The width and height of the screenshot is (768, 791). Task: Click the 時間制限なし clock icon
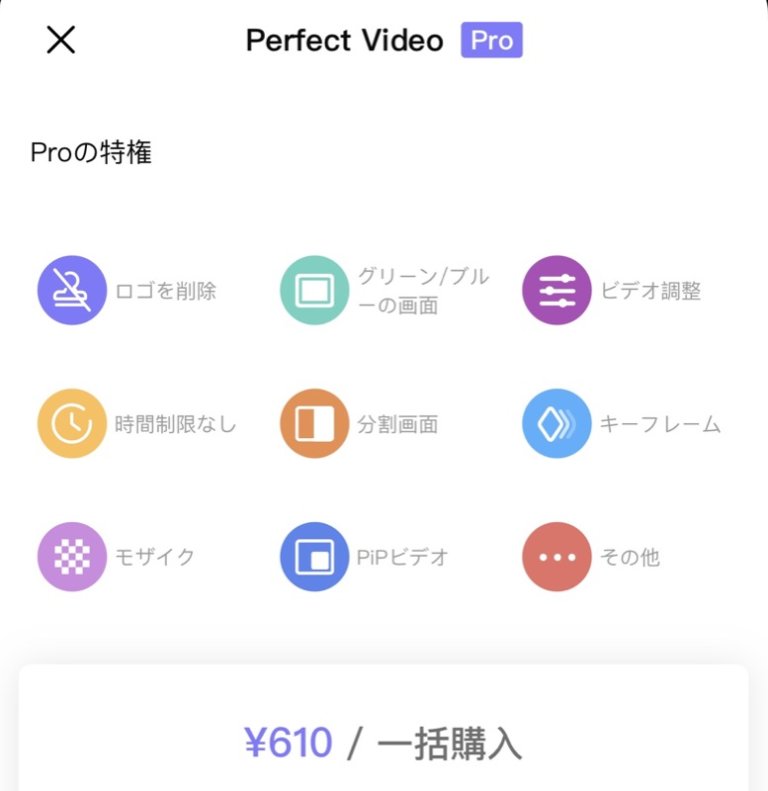click(71, 423)
